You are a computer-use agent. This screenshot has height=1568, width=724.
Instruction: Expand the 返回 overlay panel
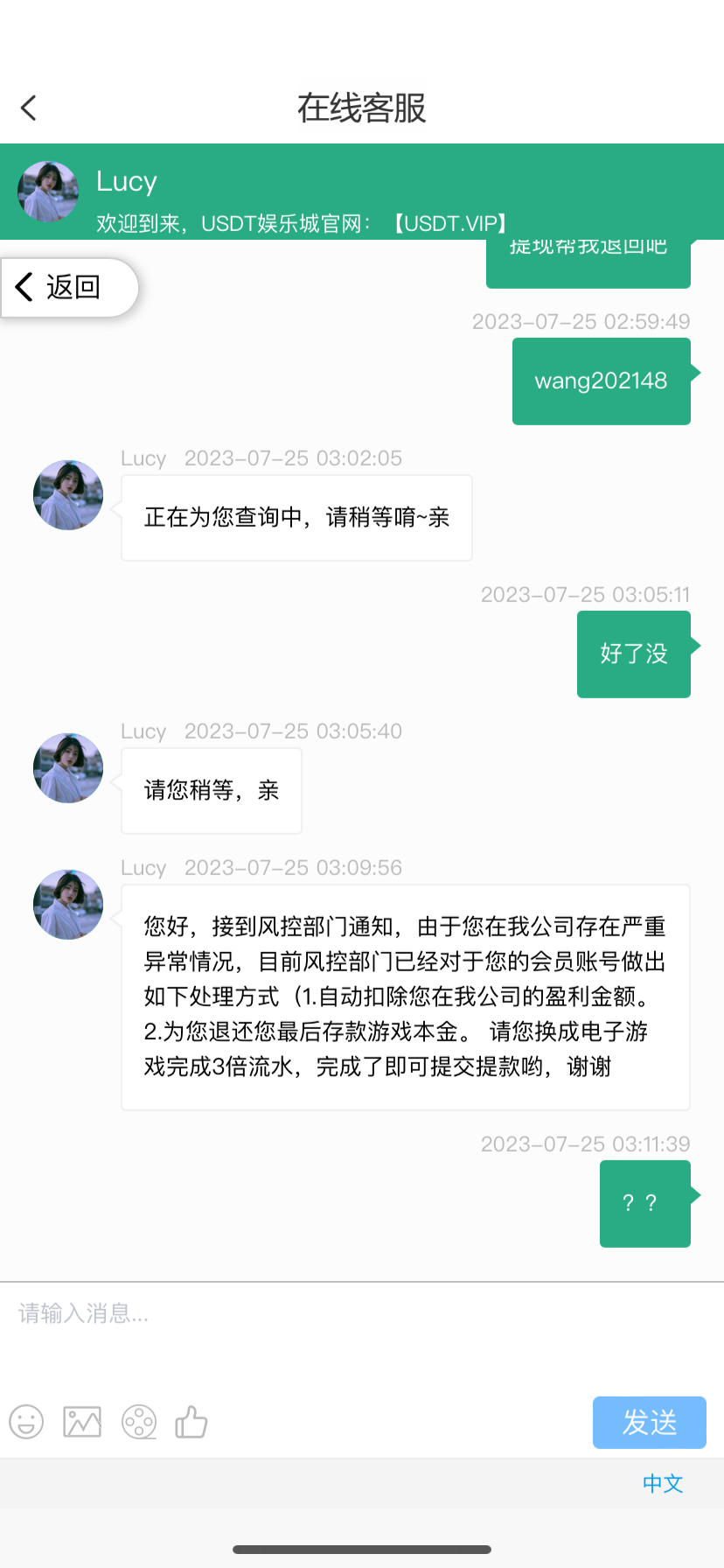tap(70, 287)
